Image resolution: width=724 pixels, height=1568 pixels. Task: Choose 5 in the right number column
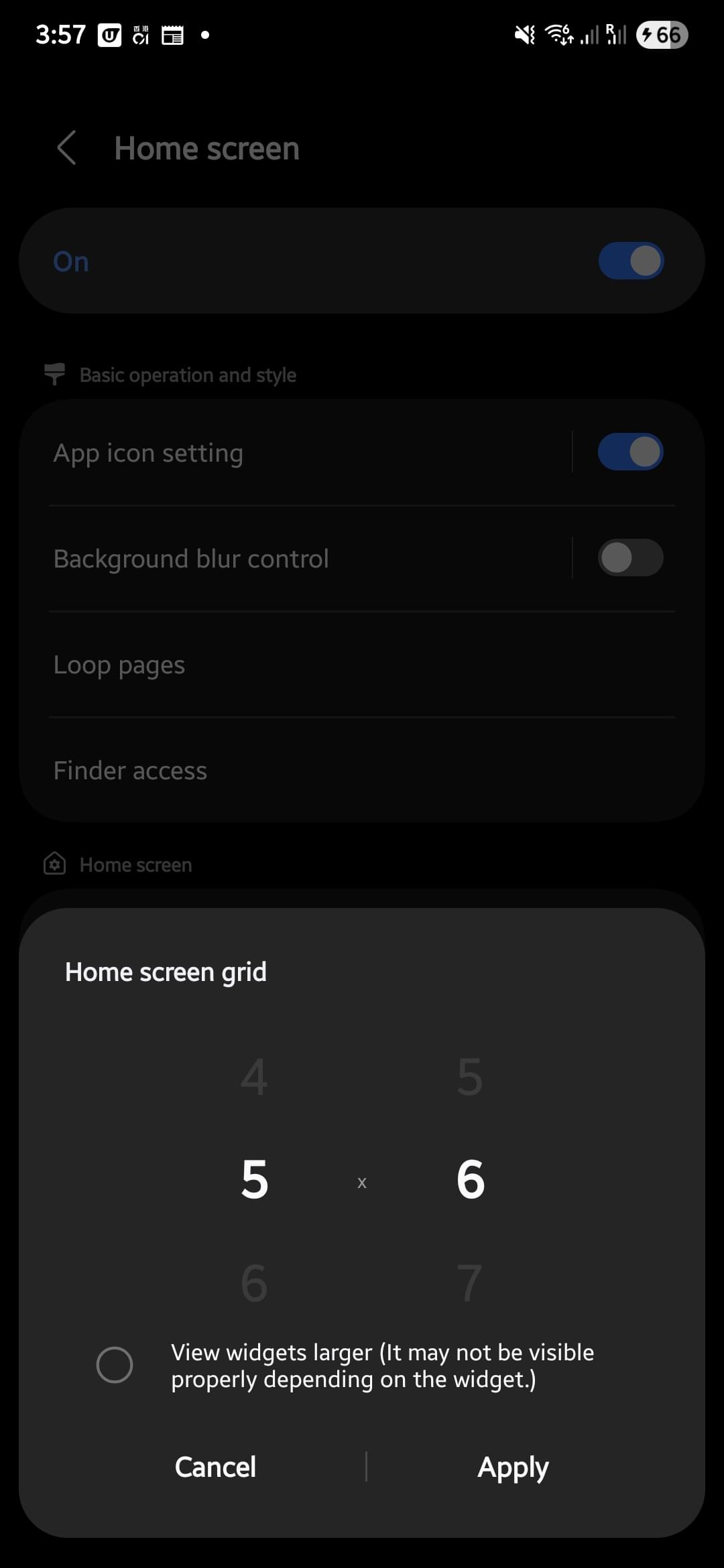coord(469,1077)
